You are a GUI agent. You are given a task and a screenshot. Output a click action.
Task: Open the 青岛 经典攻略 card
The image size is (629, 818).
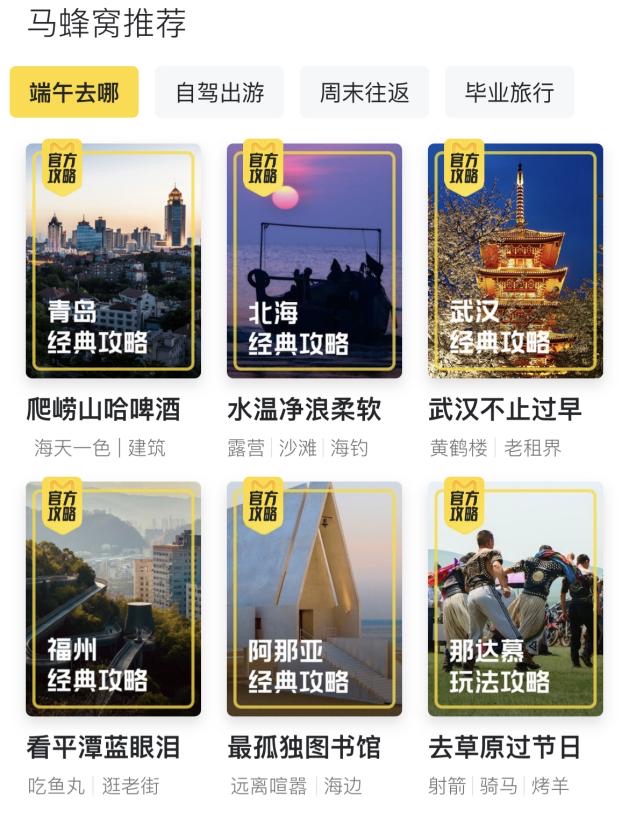pyautogui.click(x=113, y=261)
